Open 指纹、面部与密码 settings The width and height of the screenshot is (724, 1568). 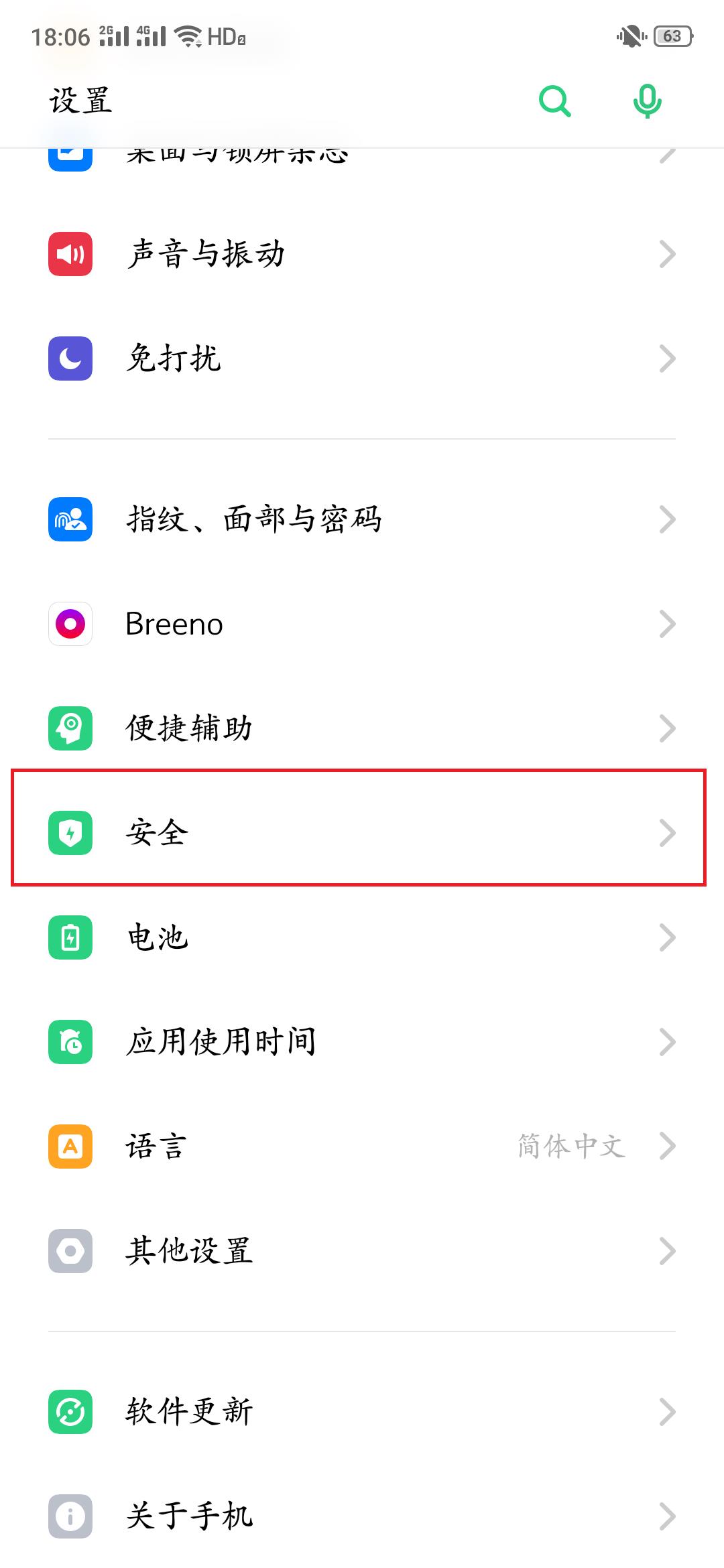pos(362,519)
